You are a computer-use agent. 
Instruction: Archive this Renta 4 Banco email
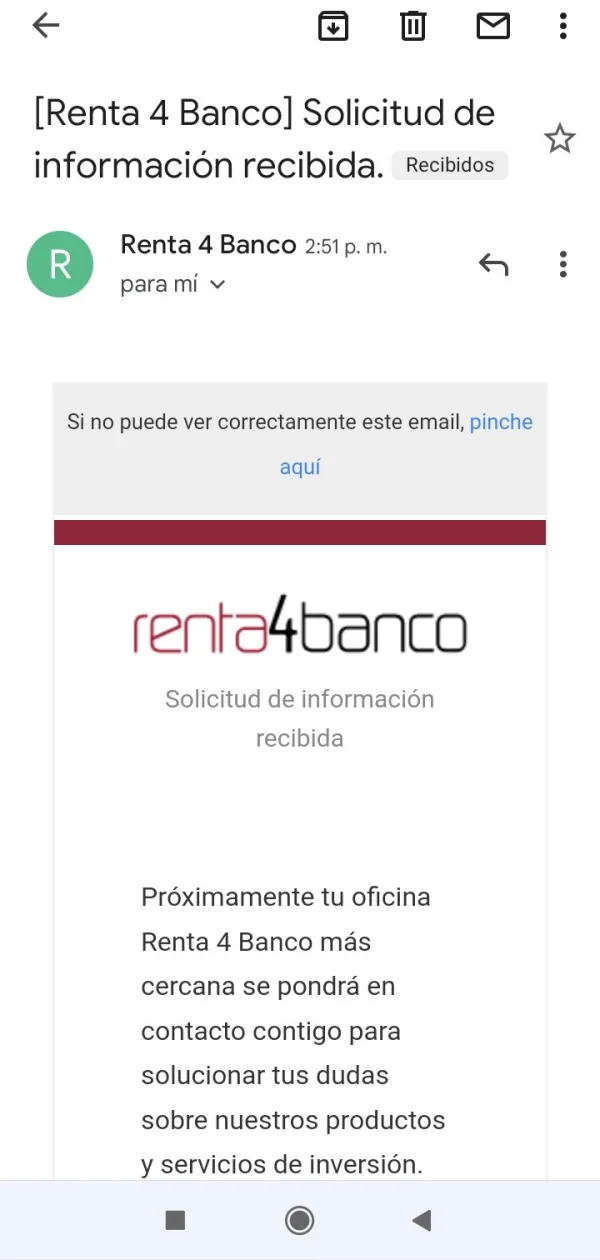[333, 26]
